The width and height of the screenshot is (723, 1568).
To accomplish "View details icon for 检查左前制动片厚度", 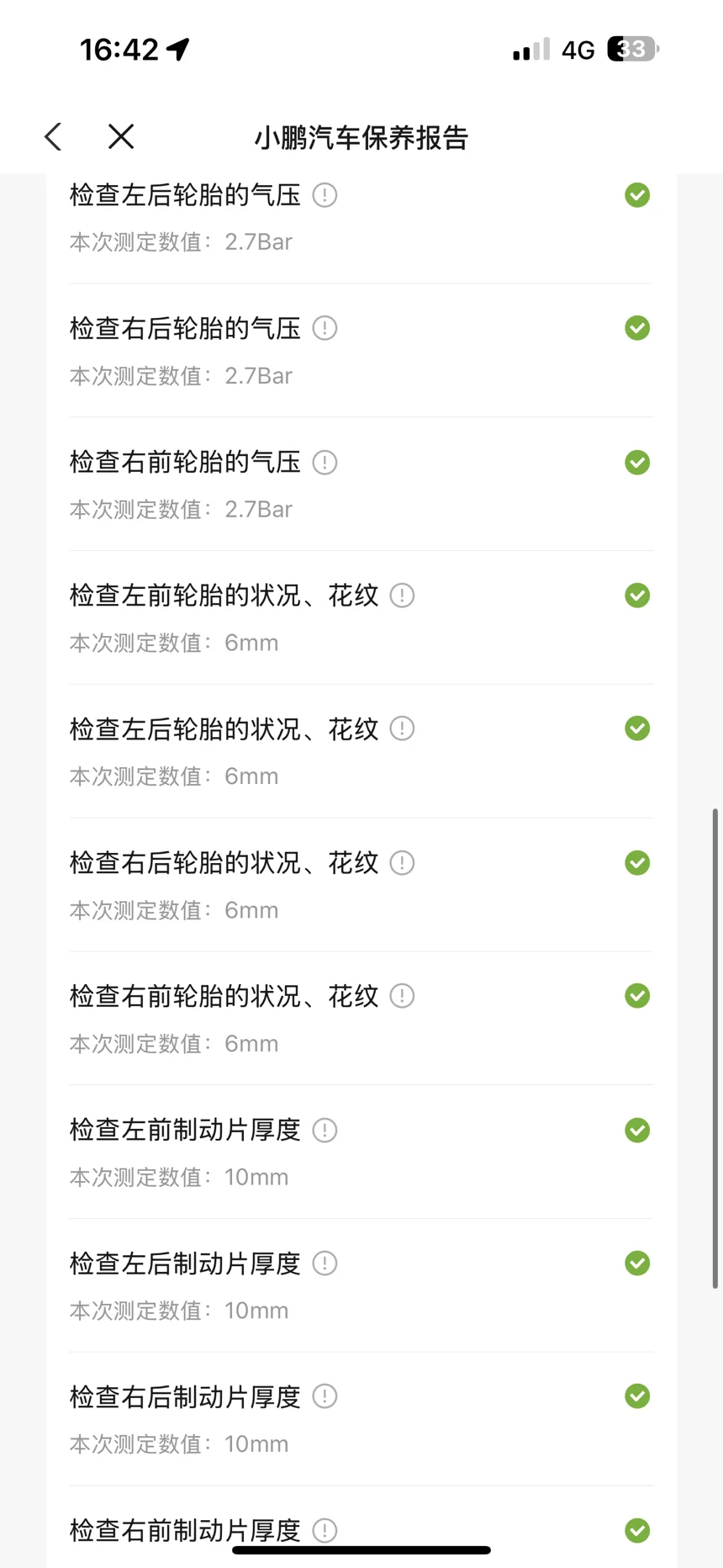I will 325,1131.
